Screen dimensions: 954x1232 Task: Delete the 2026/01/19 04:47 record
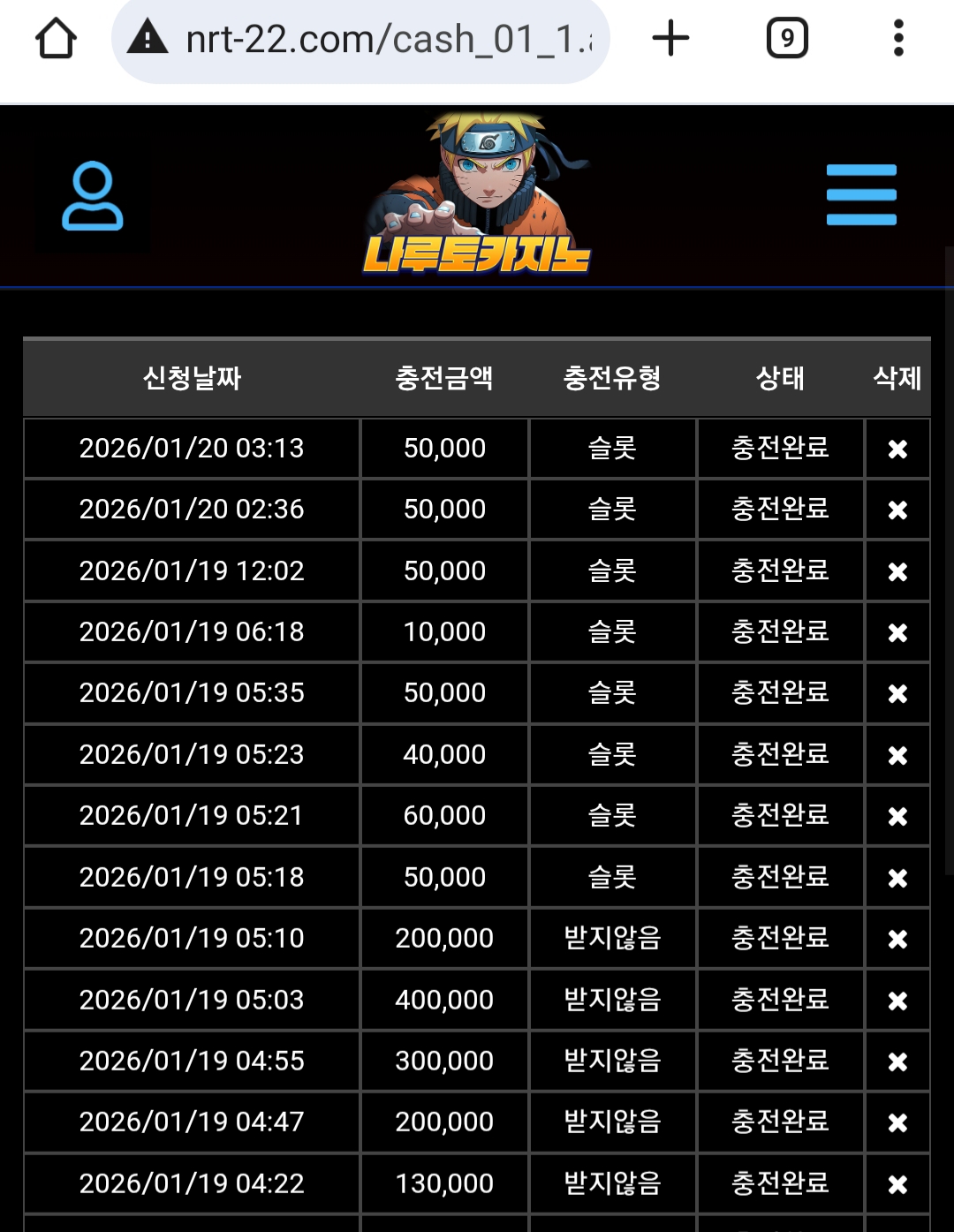(897, 1123)
